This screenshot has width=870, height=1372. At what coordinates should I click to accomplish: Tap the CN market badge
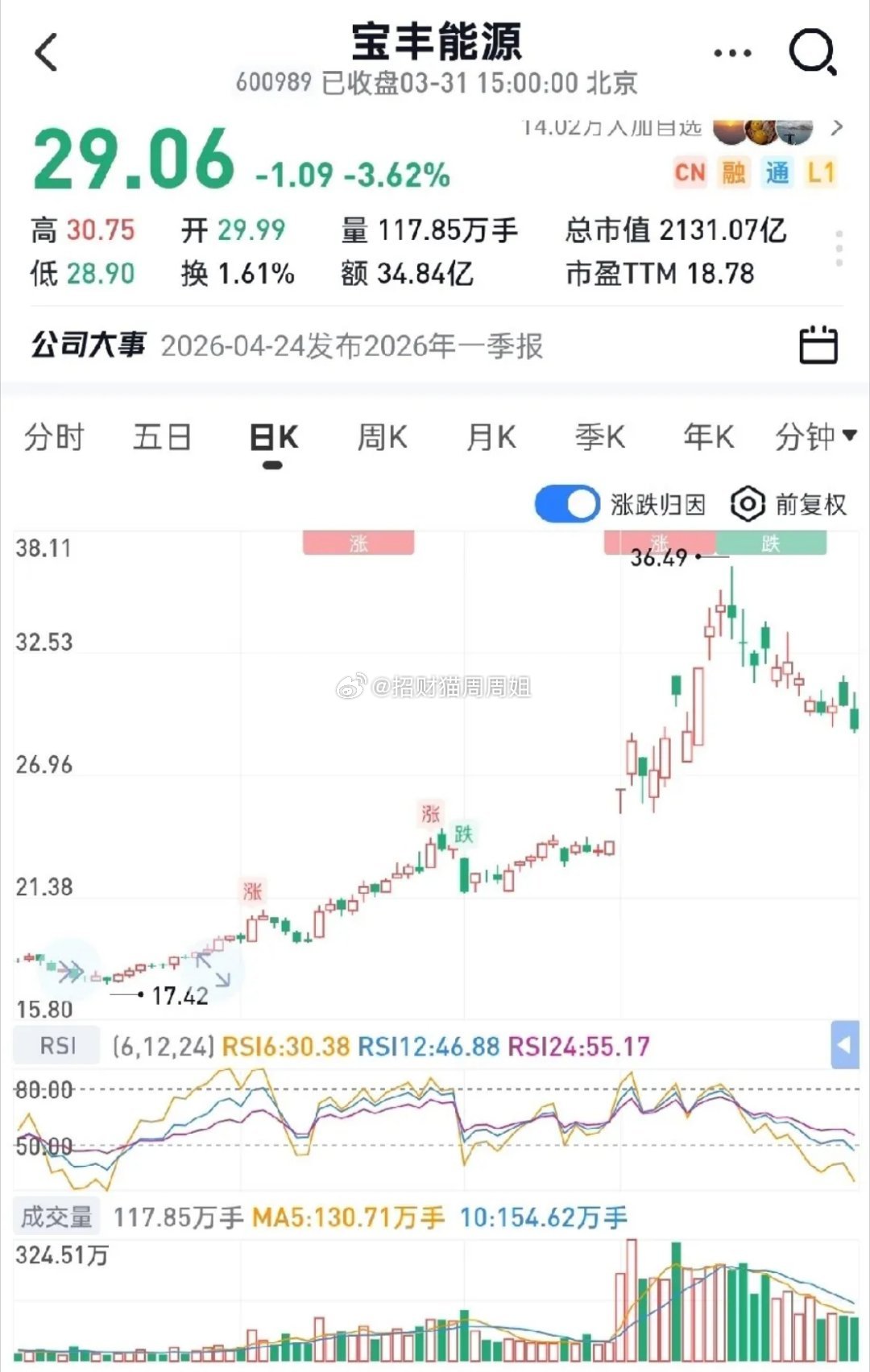[690, 171]
